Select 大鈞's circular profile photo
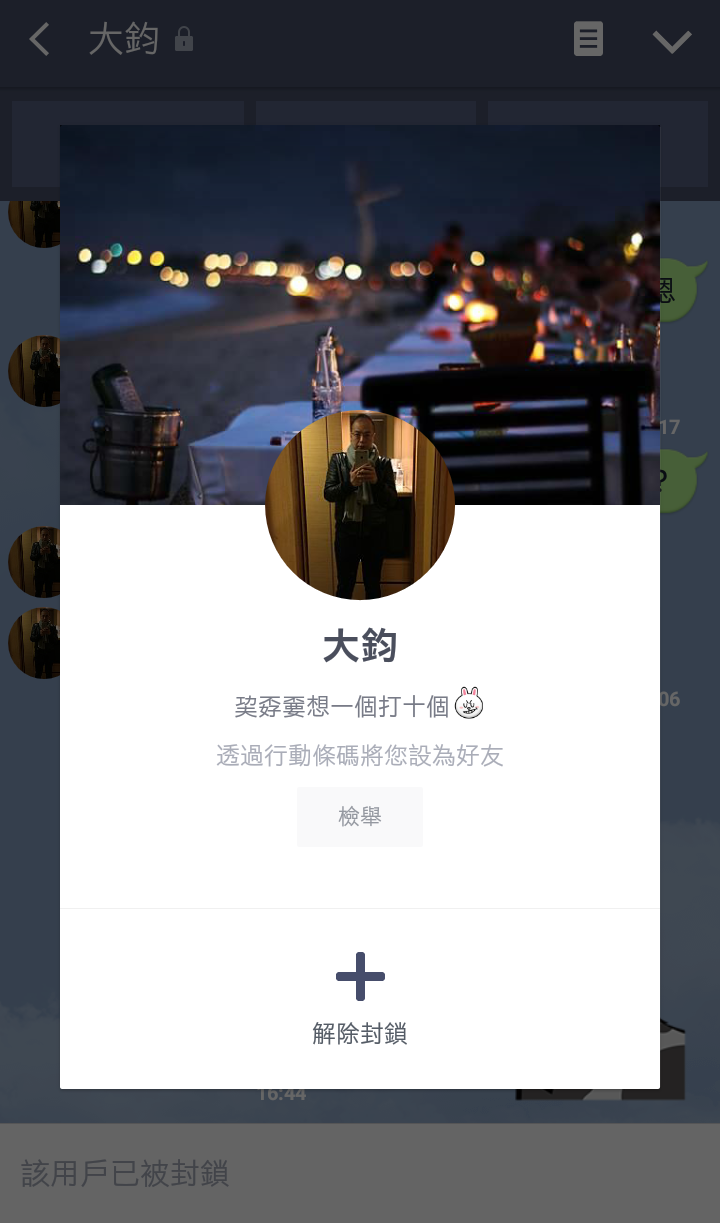Viewport: 720px width, 1223px height. click(360, 506)
